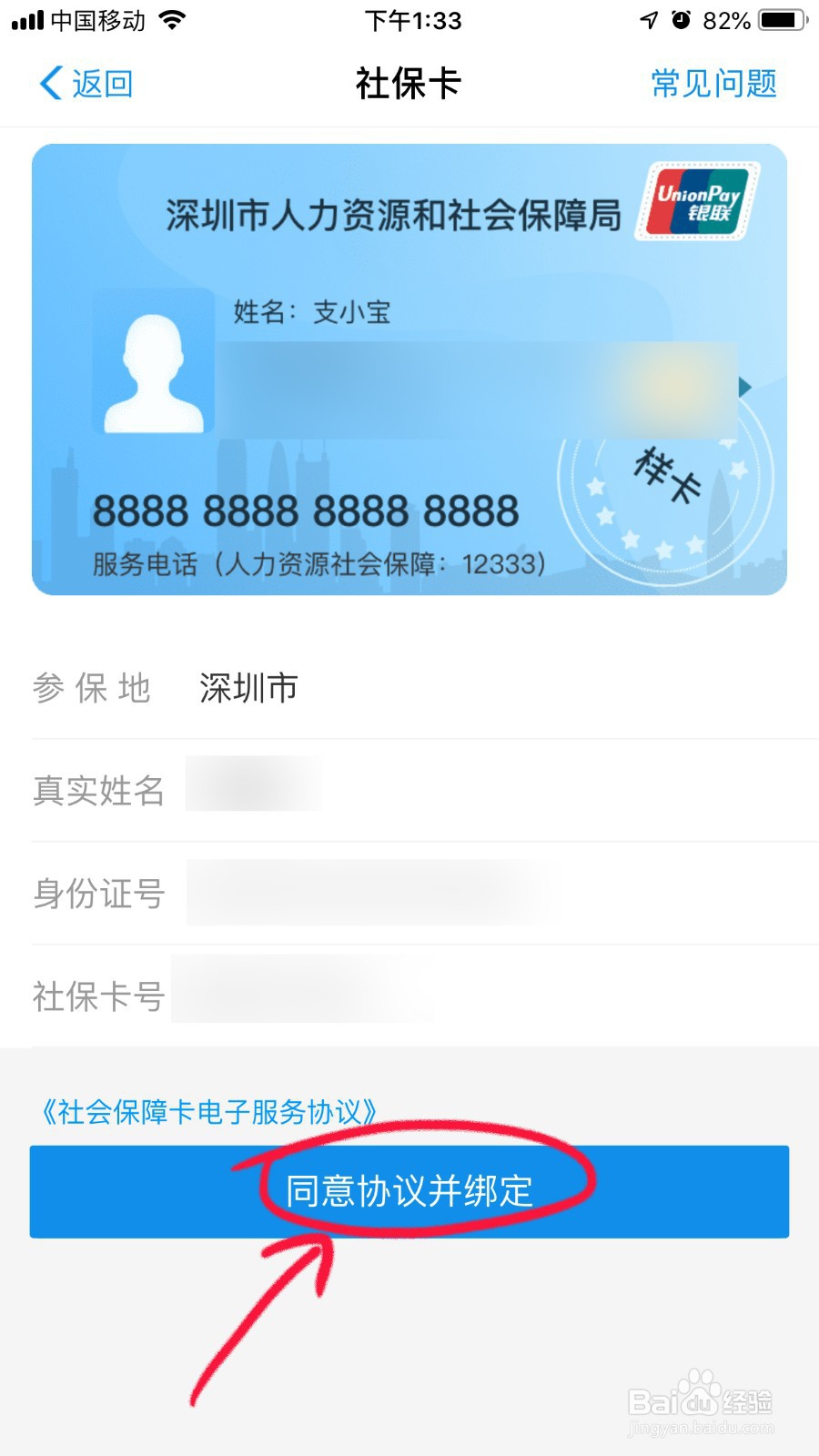The image size is (819, 1456).
Task: Select the 社保卡 title in the navigation bar
Action: point(409,82)
